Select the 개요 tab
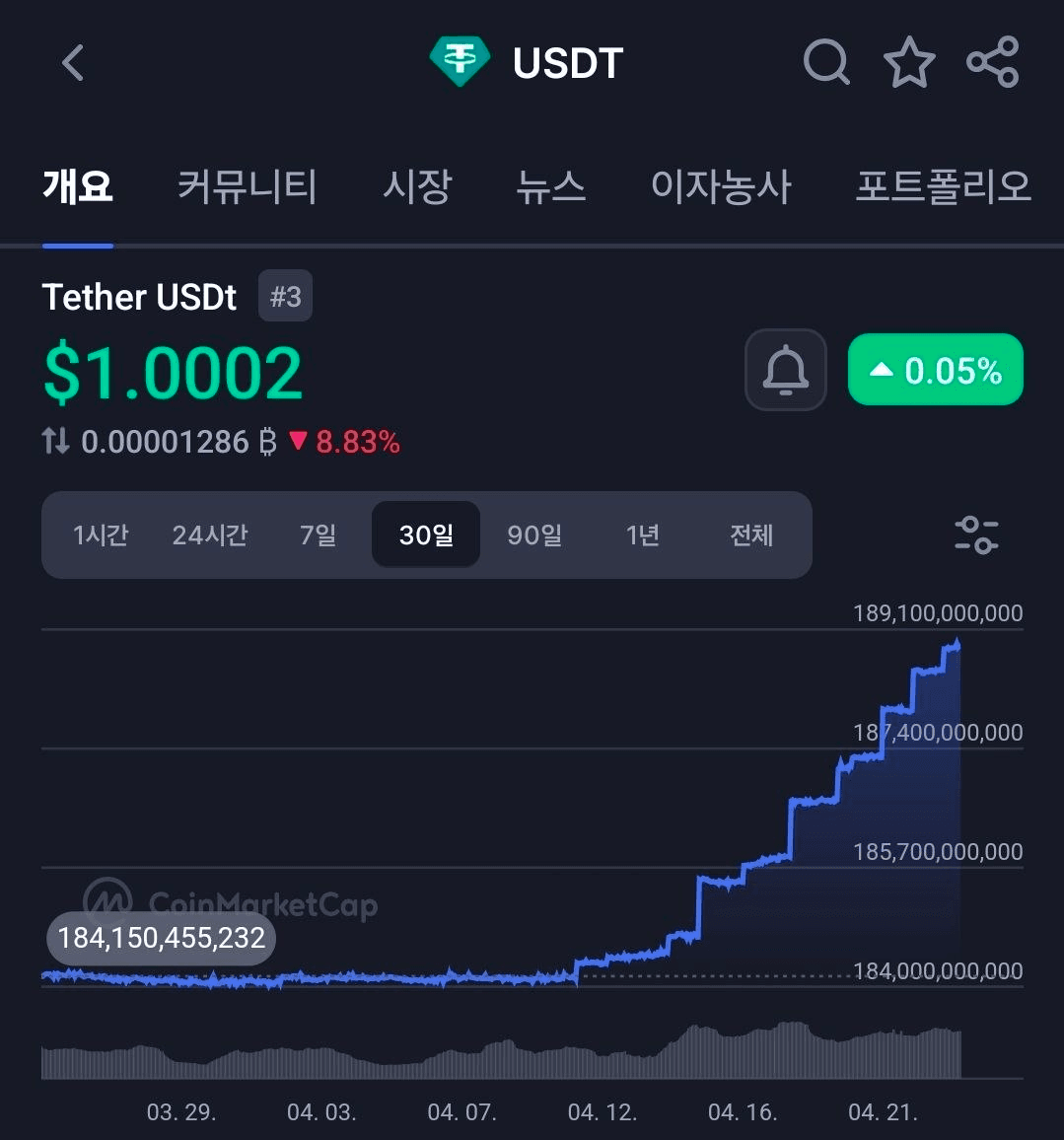The image size is (1064, 1140). pos(78,186)
